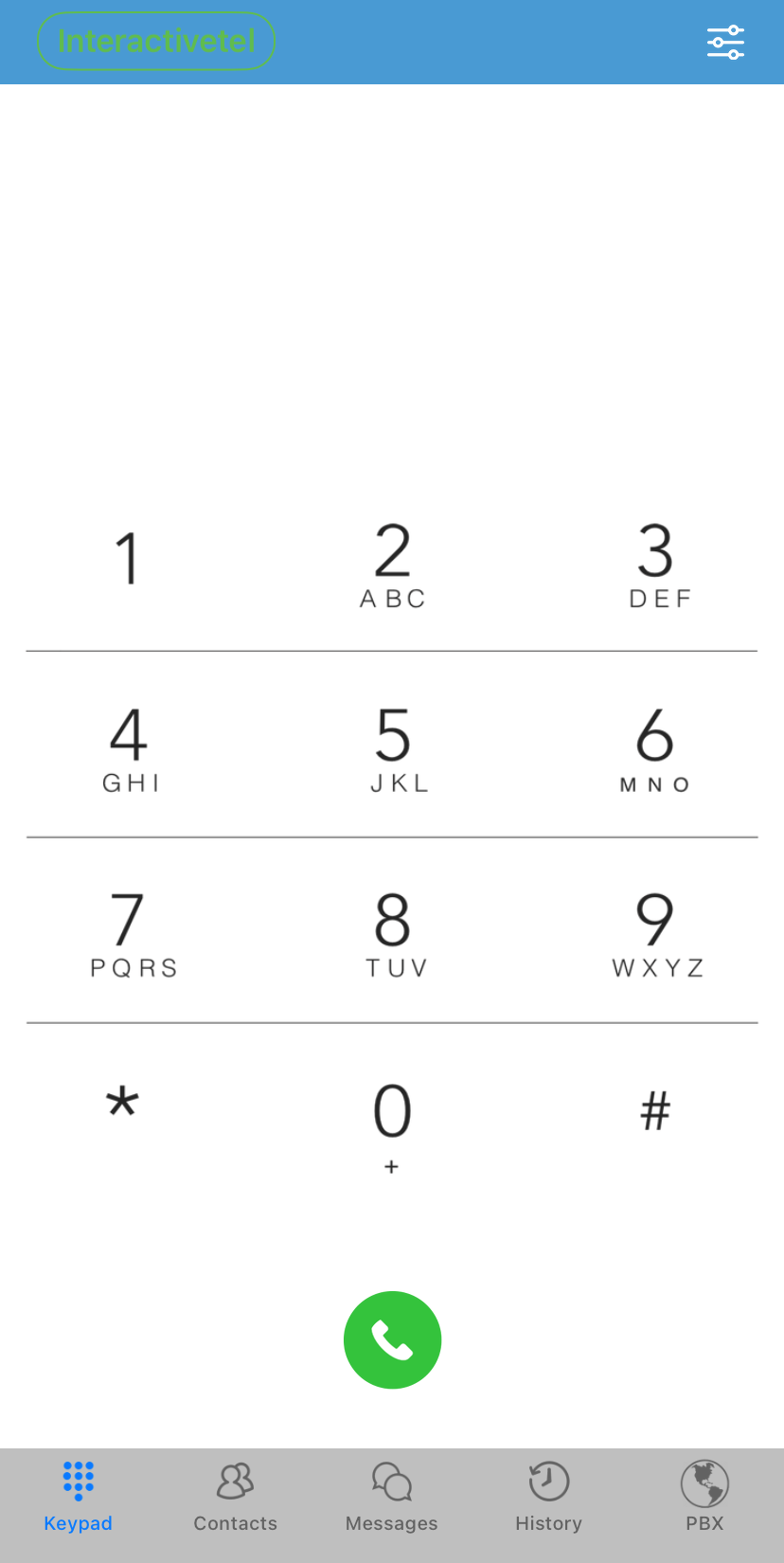This screenshot has width=784, height=1563.
Task: View call History tab
Action: (x=548, y=1497)
